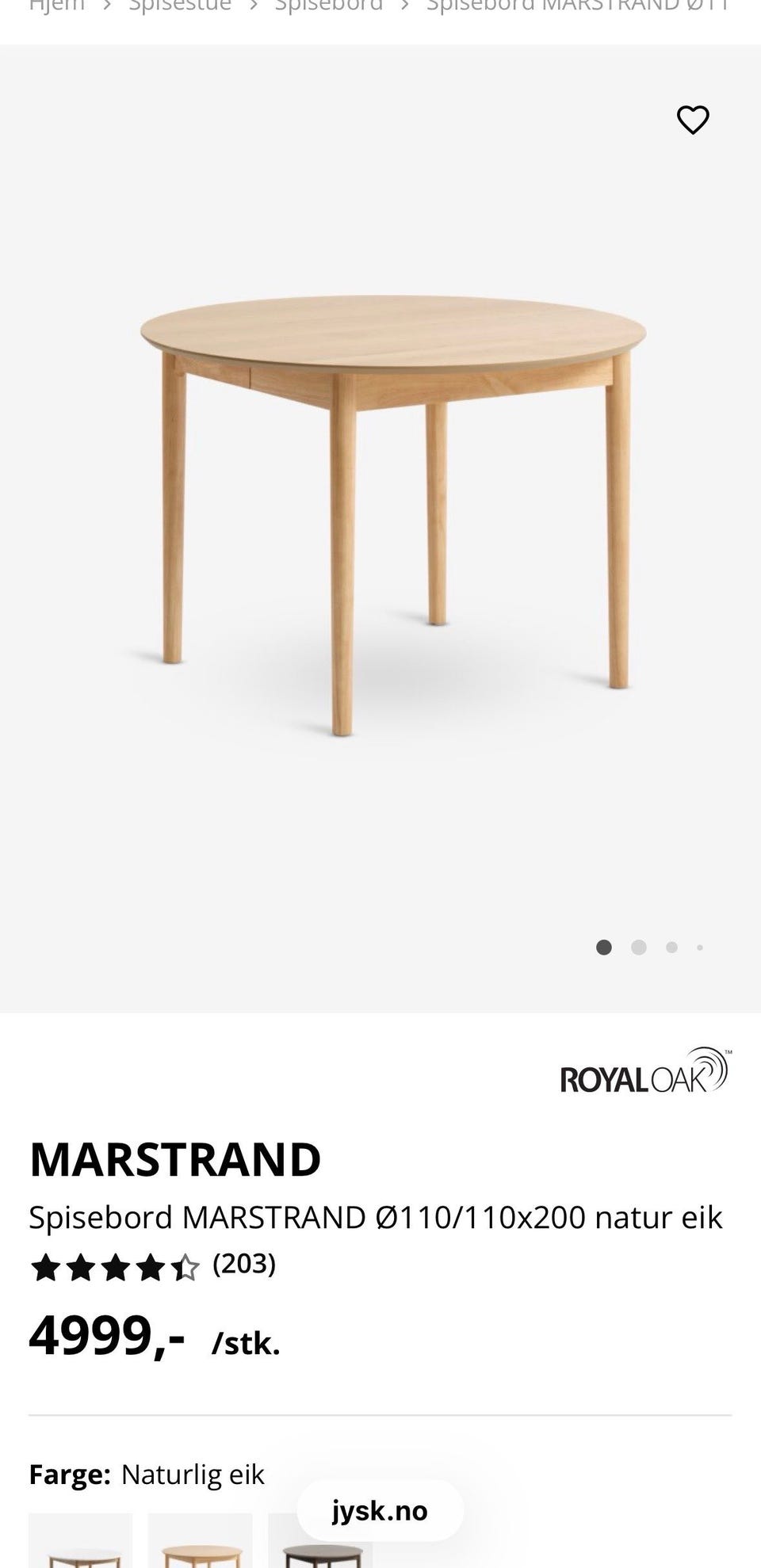Viewport: 761px width, 1568px height.
Task: Add MARSTRAND table to favorites
Action: point(693,120)
